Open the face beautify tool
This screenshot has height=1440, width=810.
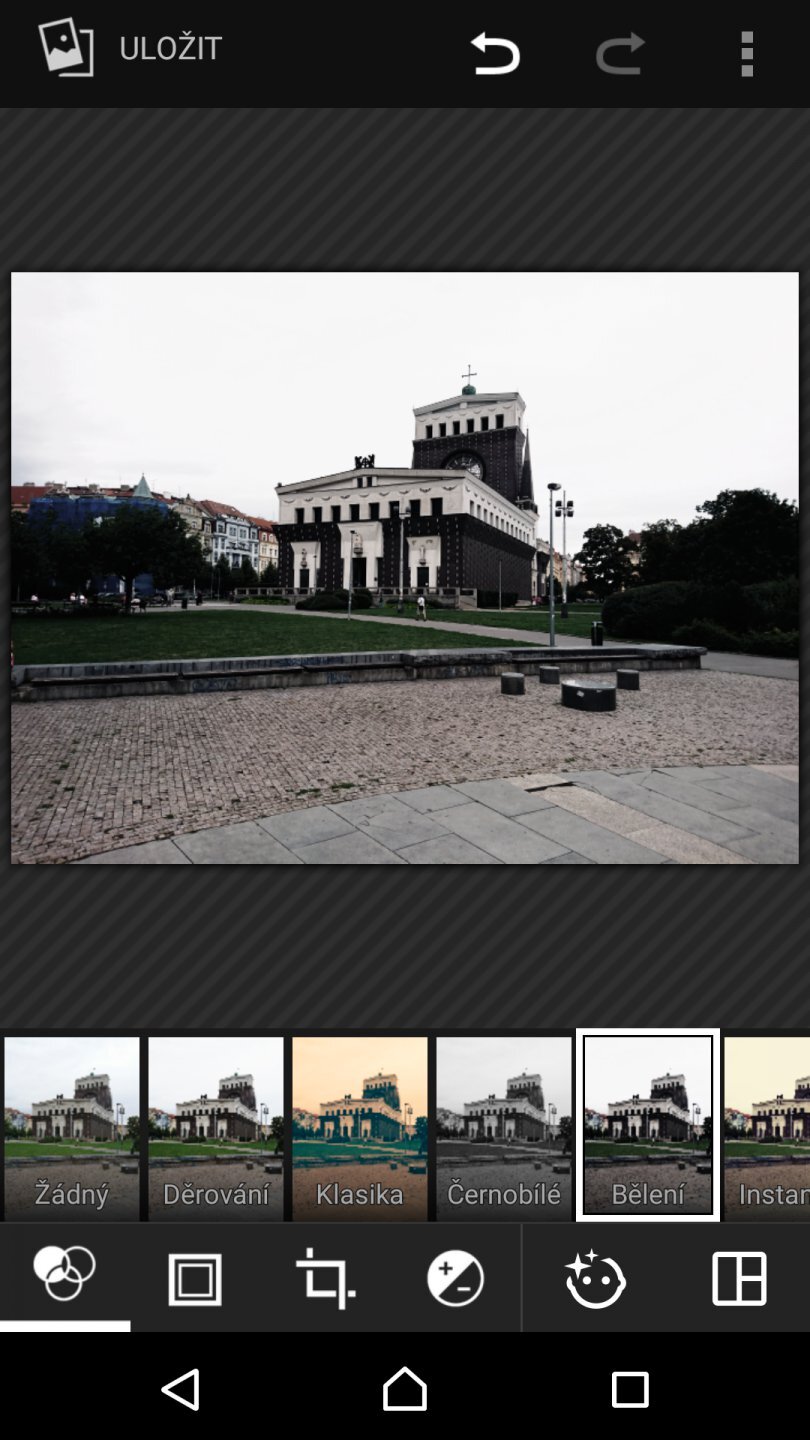(x=595, y=1279)
